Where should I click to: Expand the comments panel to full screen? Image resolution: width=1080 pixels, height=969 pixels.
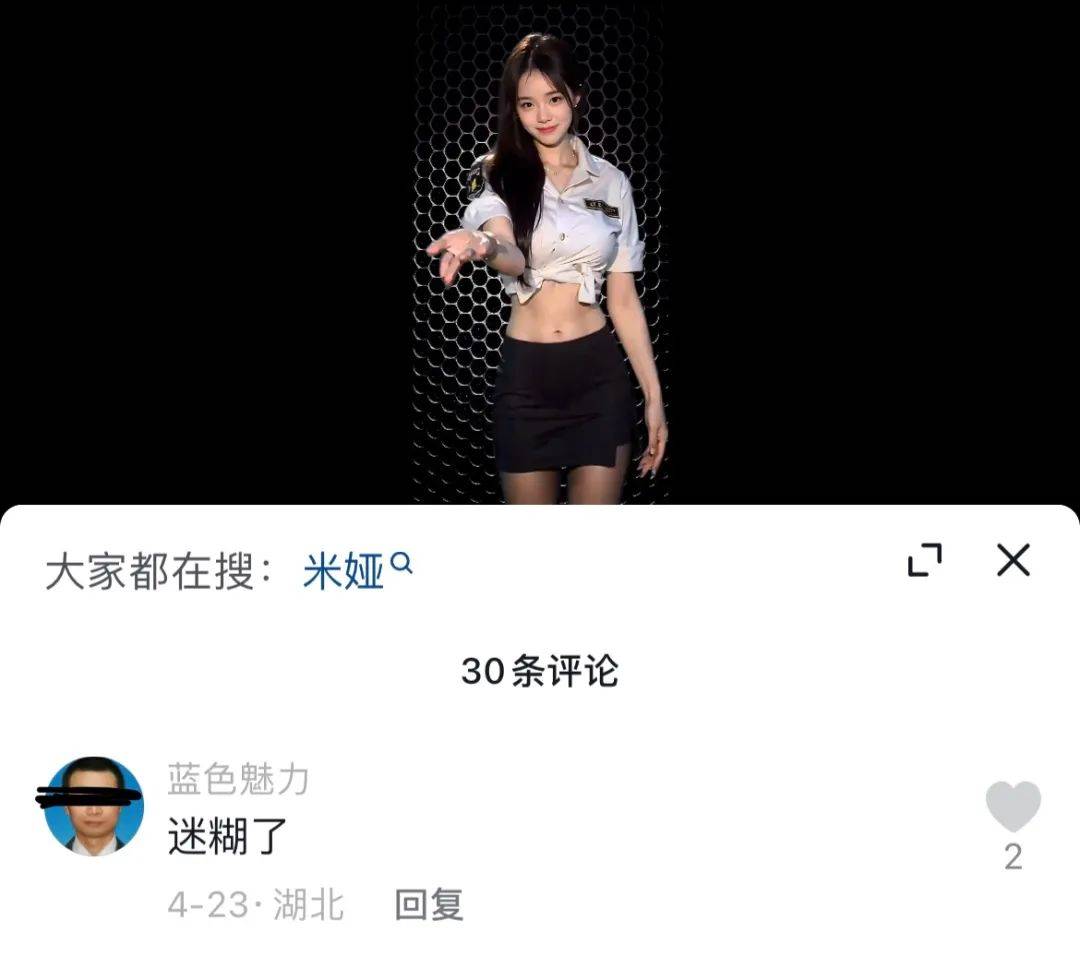click(x=924, y=561)
